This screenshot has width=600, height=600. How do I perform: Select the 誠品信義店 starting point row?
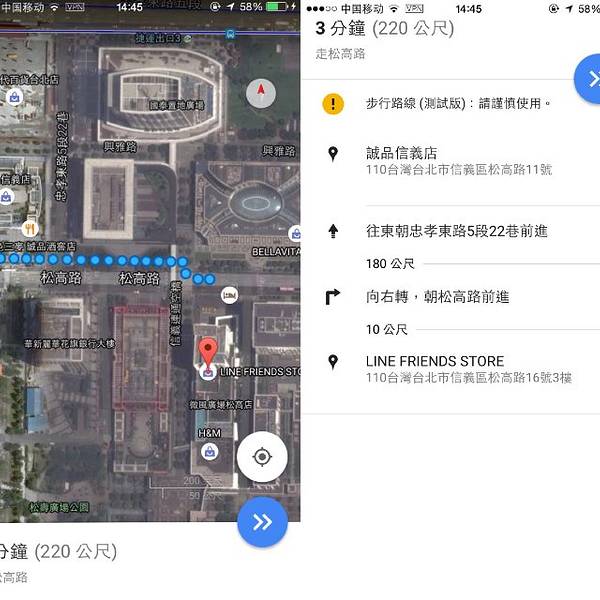pyautogui.click(x=450, y=161)
